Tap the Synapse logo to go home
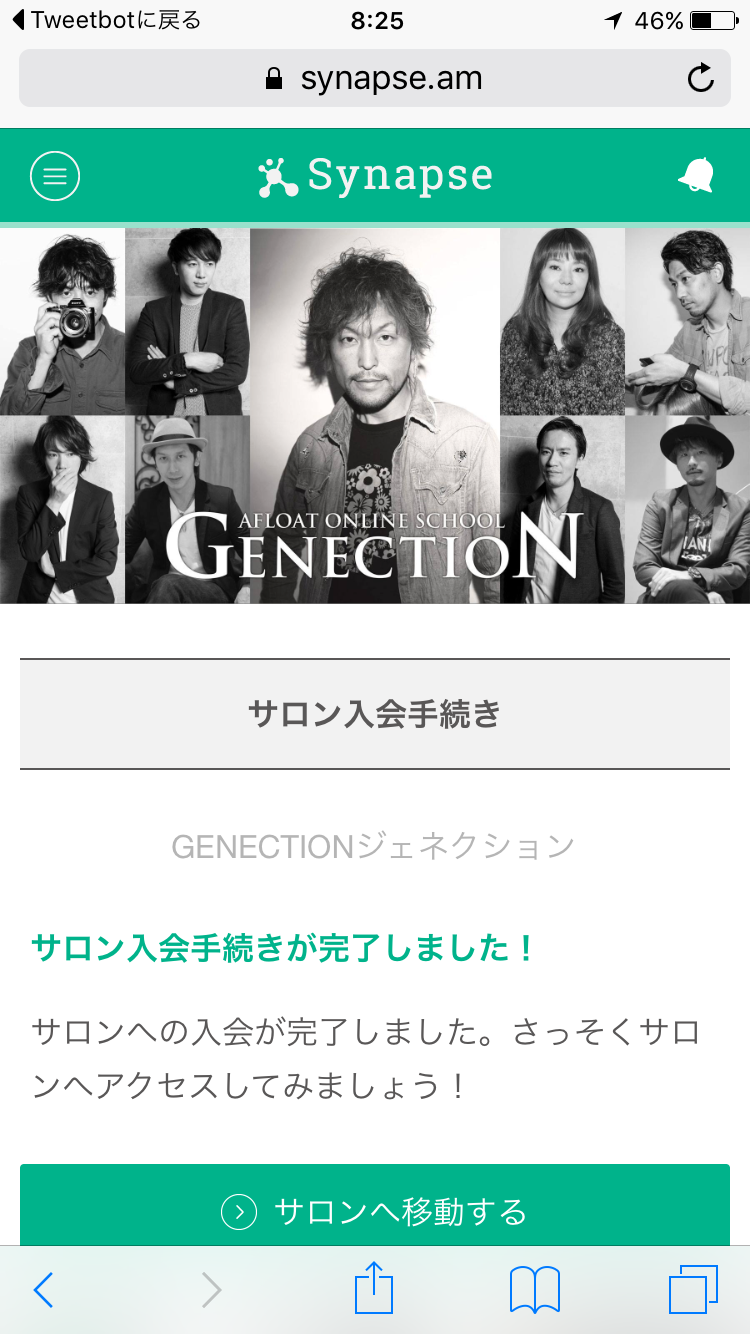 375,176
